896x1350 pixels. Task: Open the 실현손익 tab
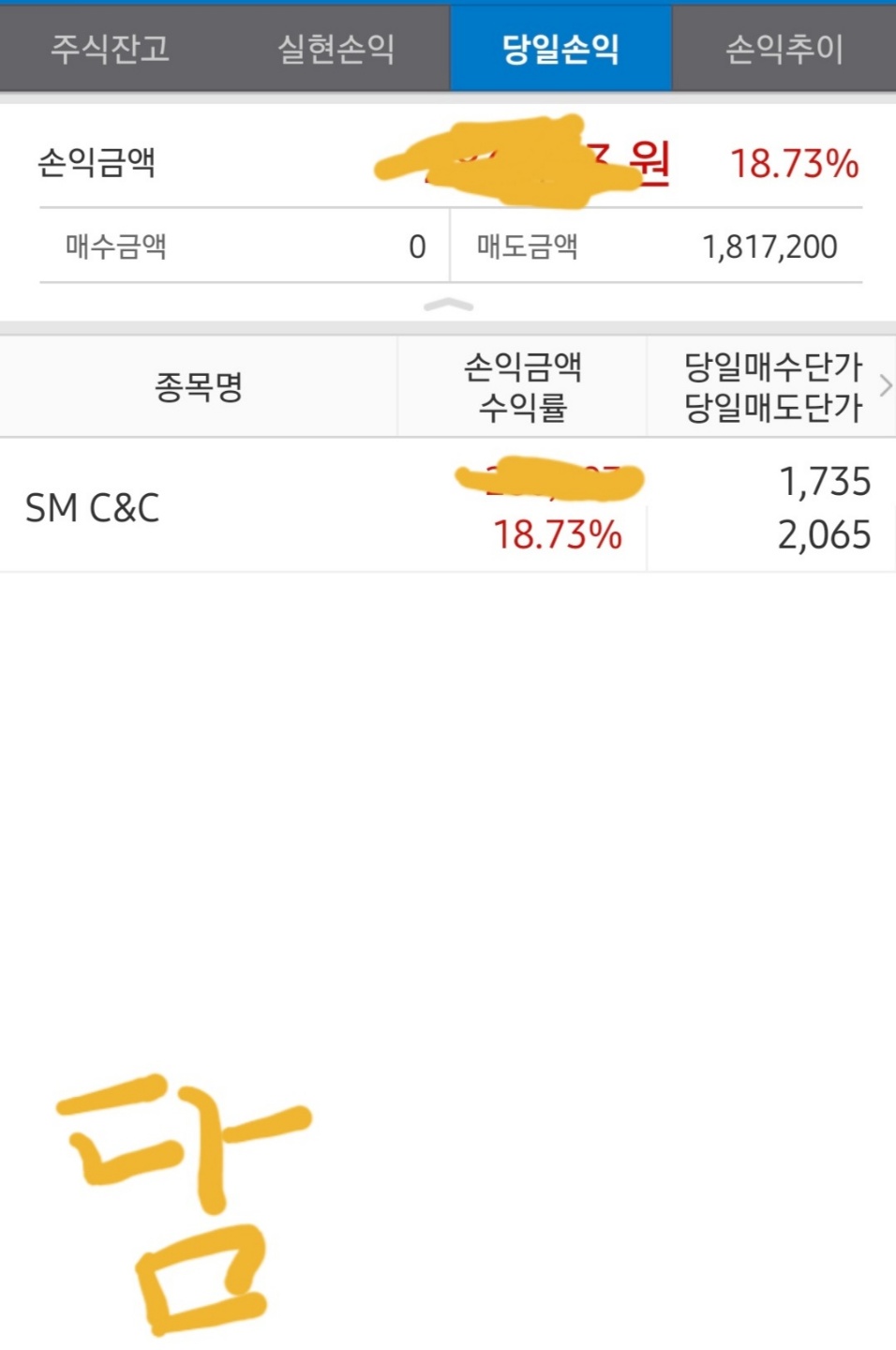[x=336, y=49]
